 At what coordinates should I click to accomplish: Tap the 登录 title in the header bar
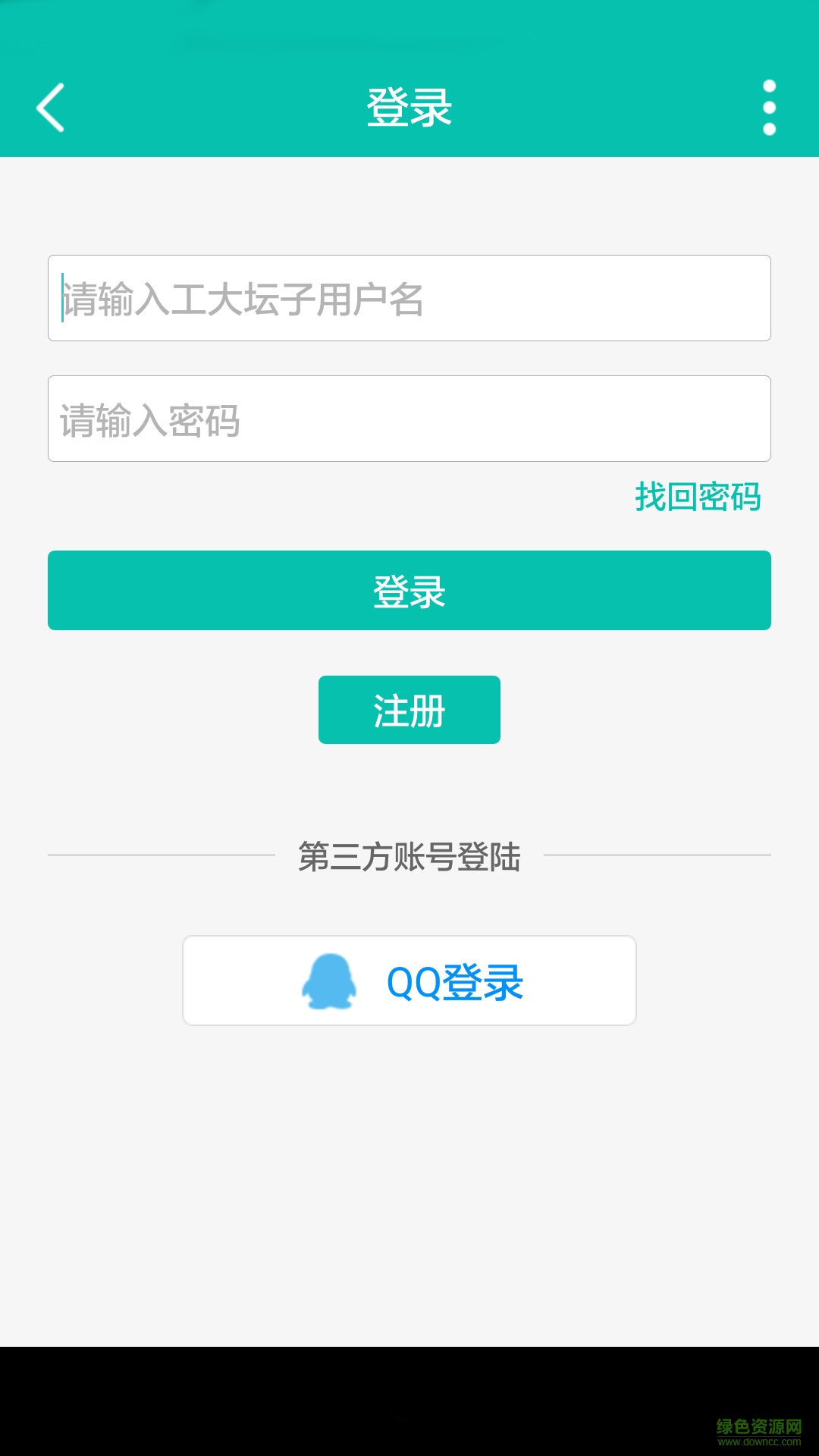point(409,106)
